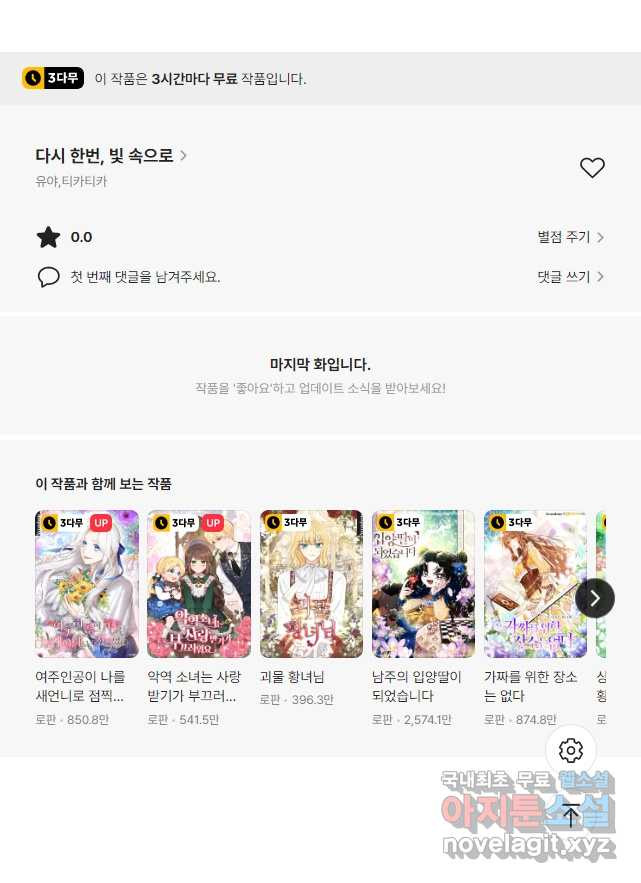
Task: Open the 괴물 황녀님 webtoon
Action: point(311,584)
